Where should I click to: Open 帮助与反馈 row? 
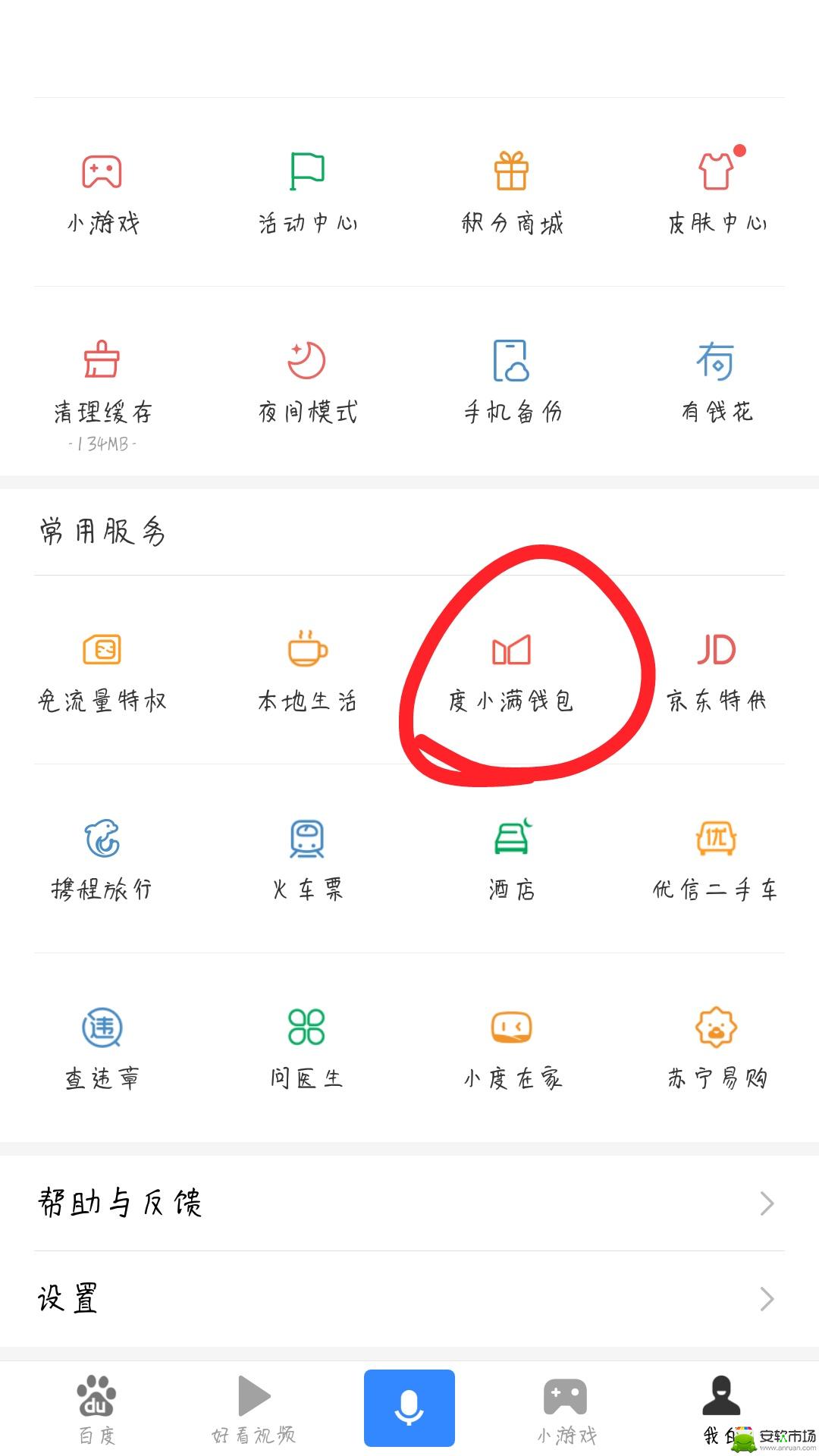point(409,1203)
